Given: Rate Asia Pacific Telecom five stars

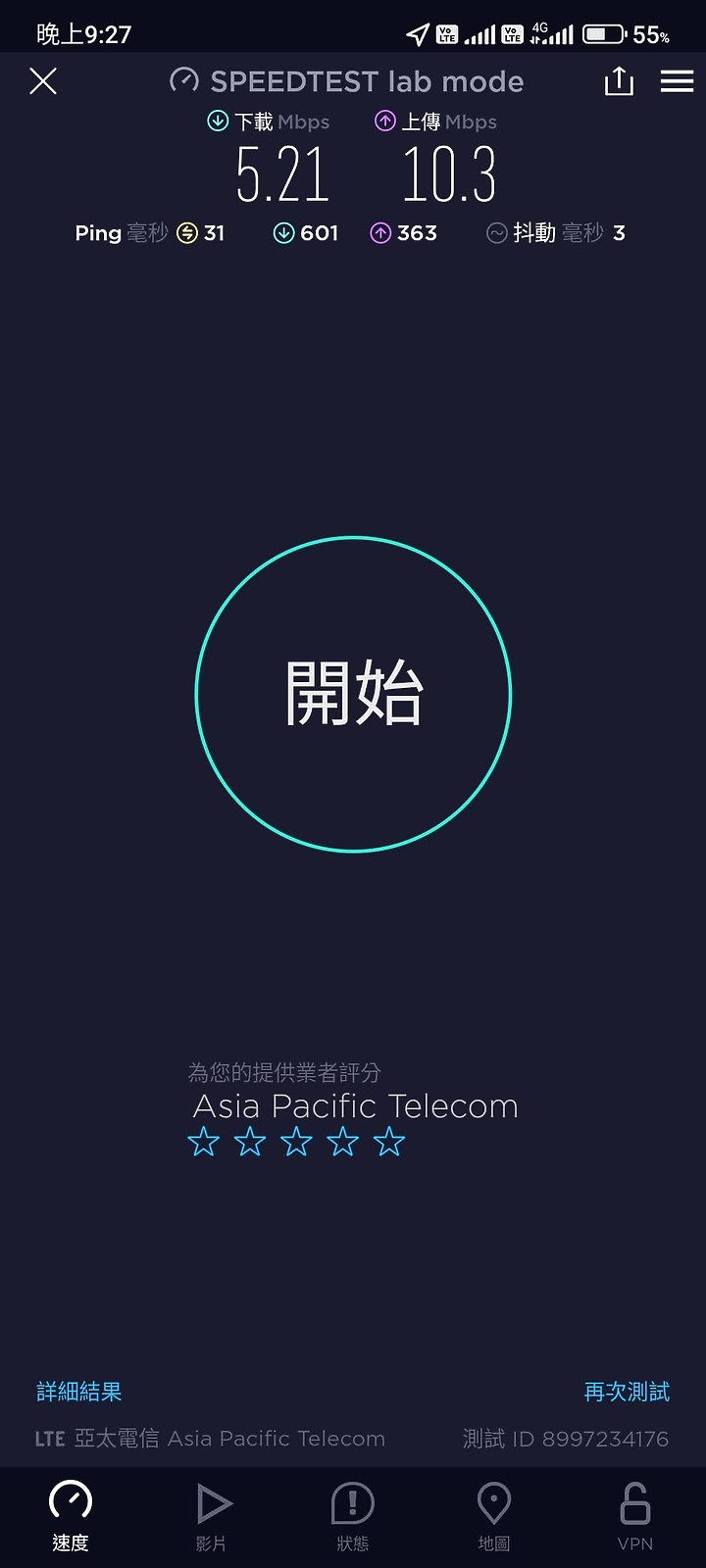Looking at the screenshot, I should pos(389,1142).
